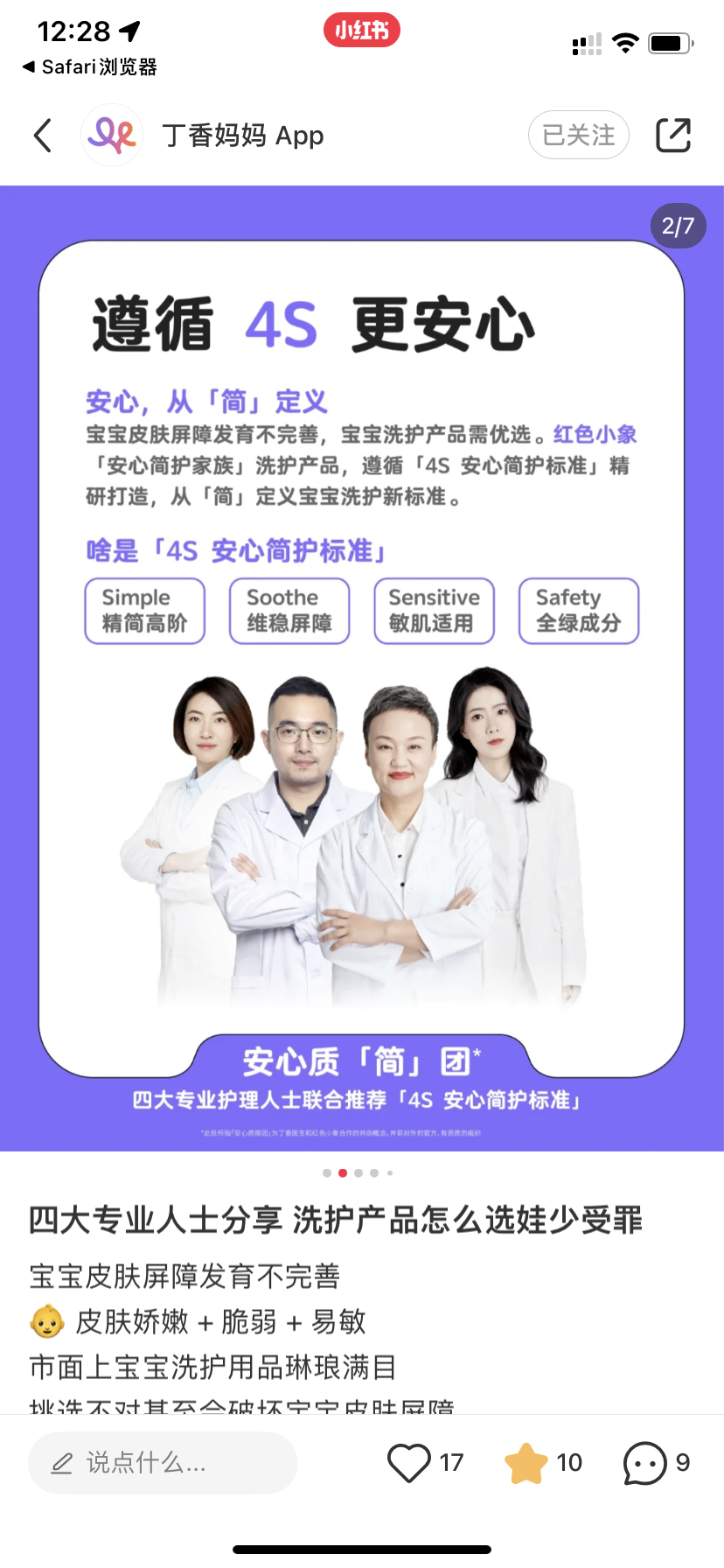Return to Safari浏览器 via the status bar link

pyautogui.click(x=89, y=67)
